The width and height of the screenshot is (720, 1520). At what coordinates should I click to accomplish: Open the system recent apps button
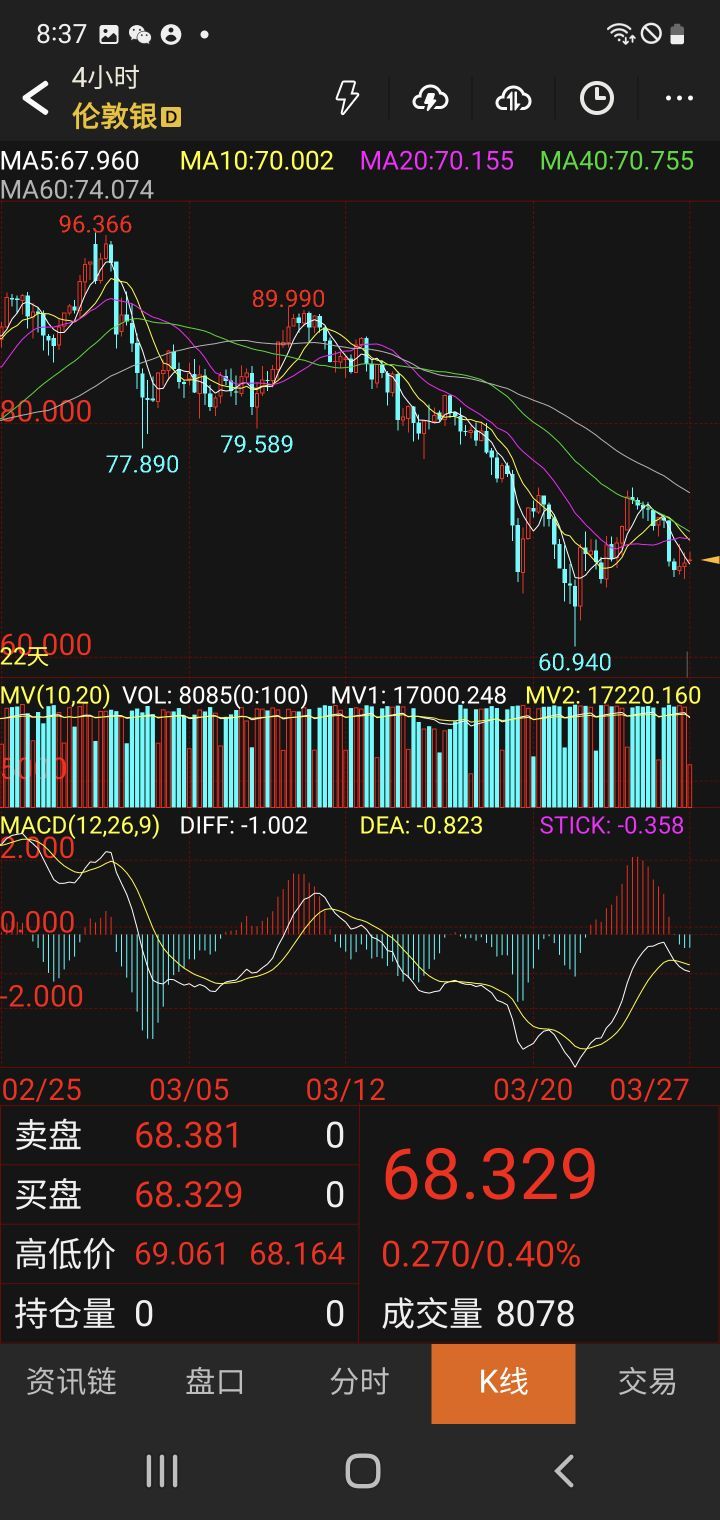click(x=162, y=1471)
